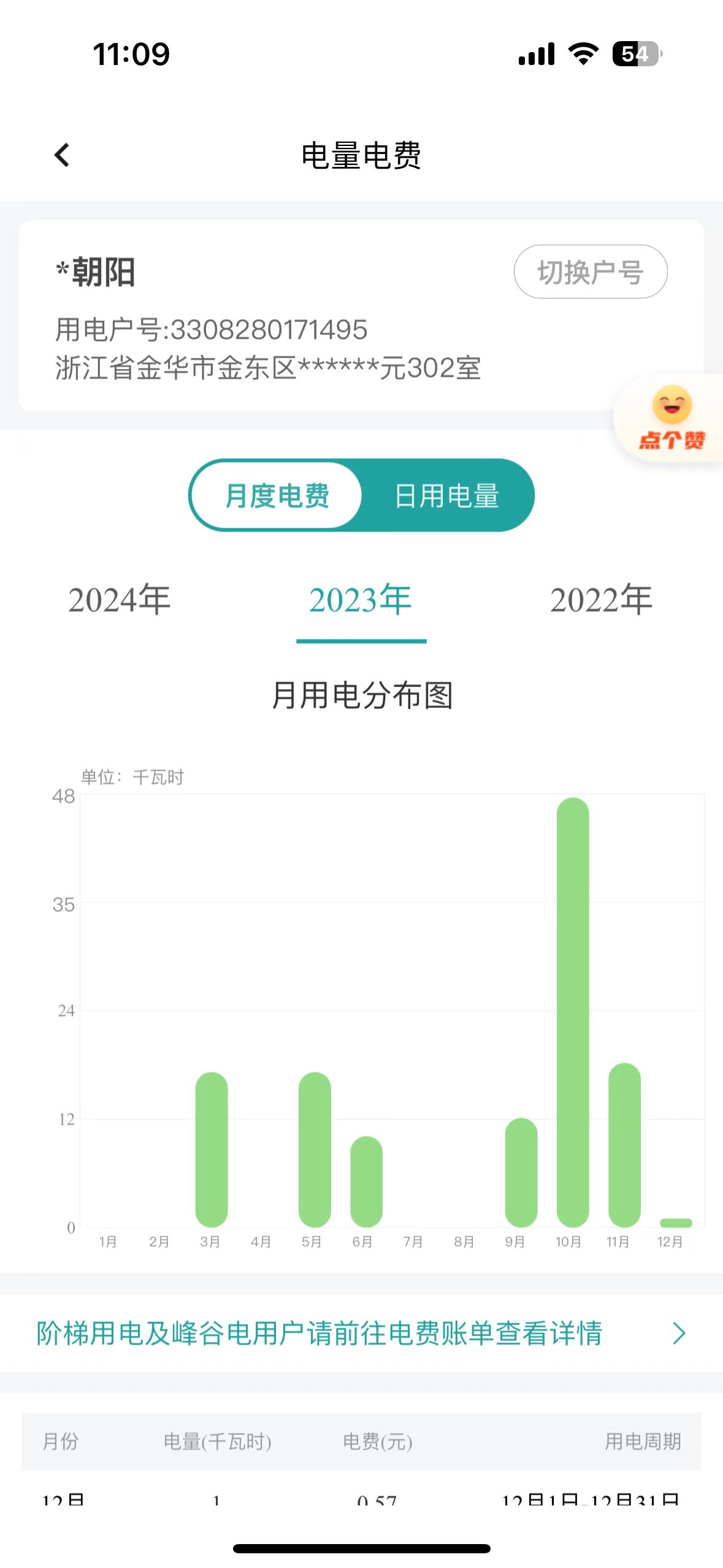Switch to the 2024年 tab
The image size is (723, 1568).
coord(119,600)
